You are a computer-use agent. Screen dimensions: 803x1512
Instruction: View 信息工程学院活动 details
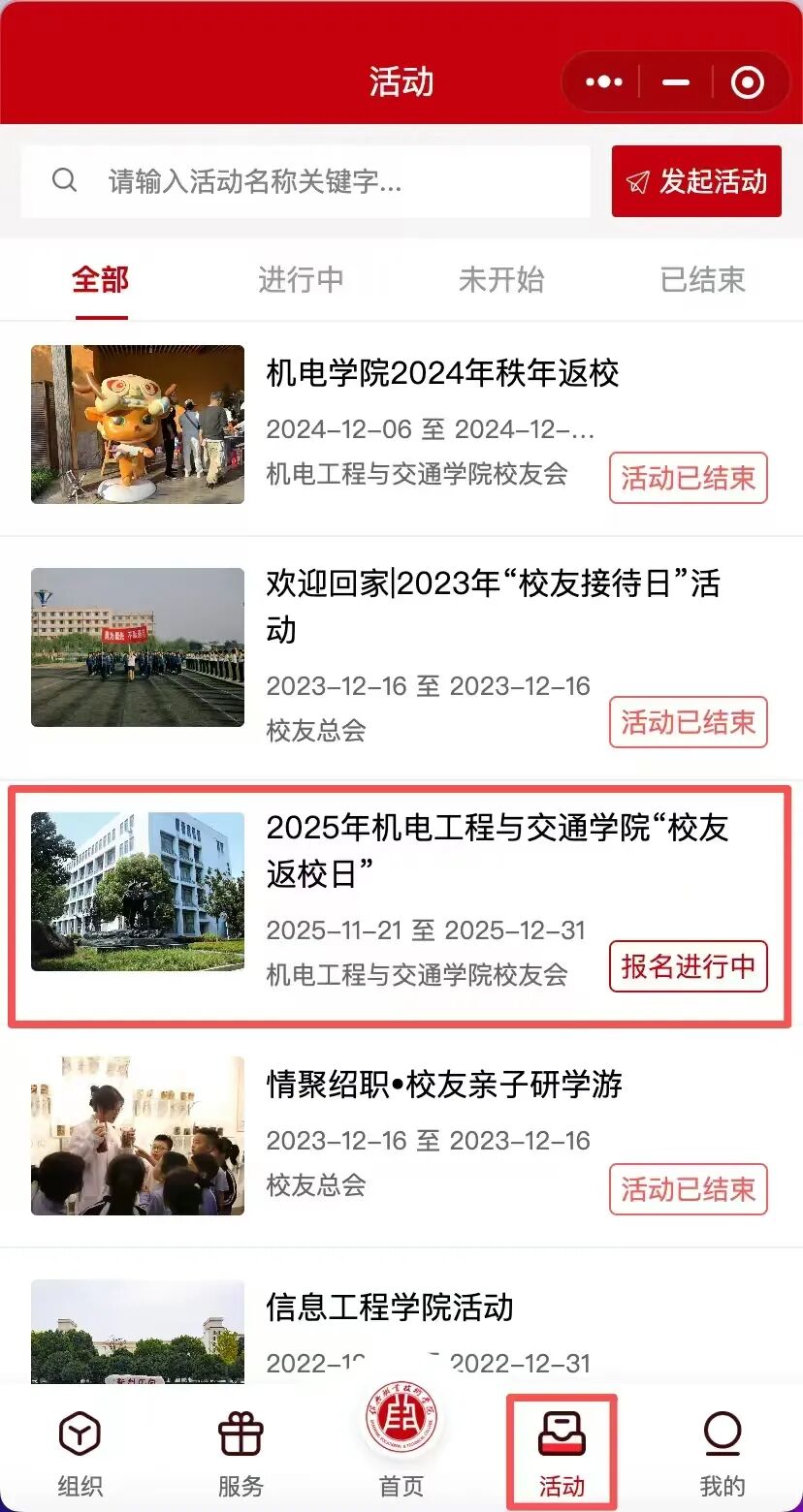point(390,1307)
